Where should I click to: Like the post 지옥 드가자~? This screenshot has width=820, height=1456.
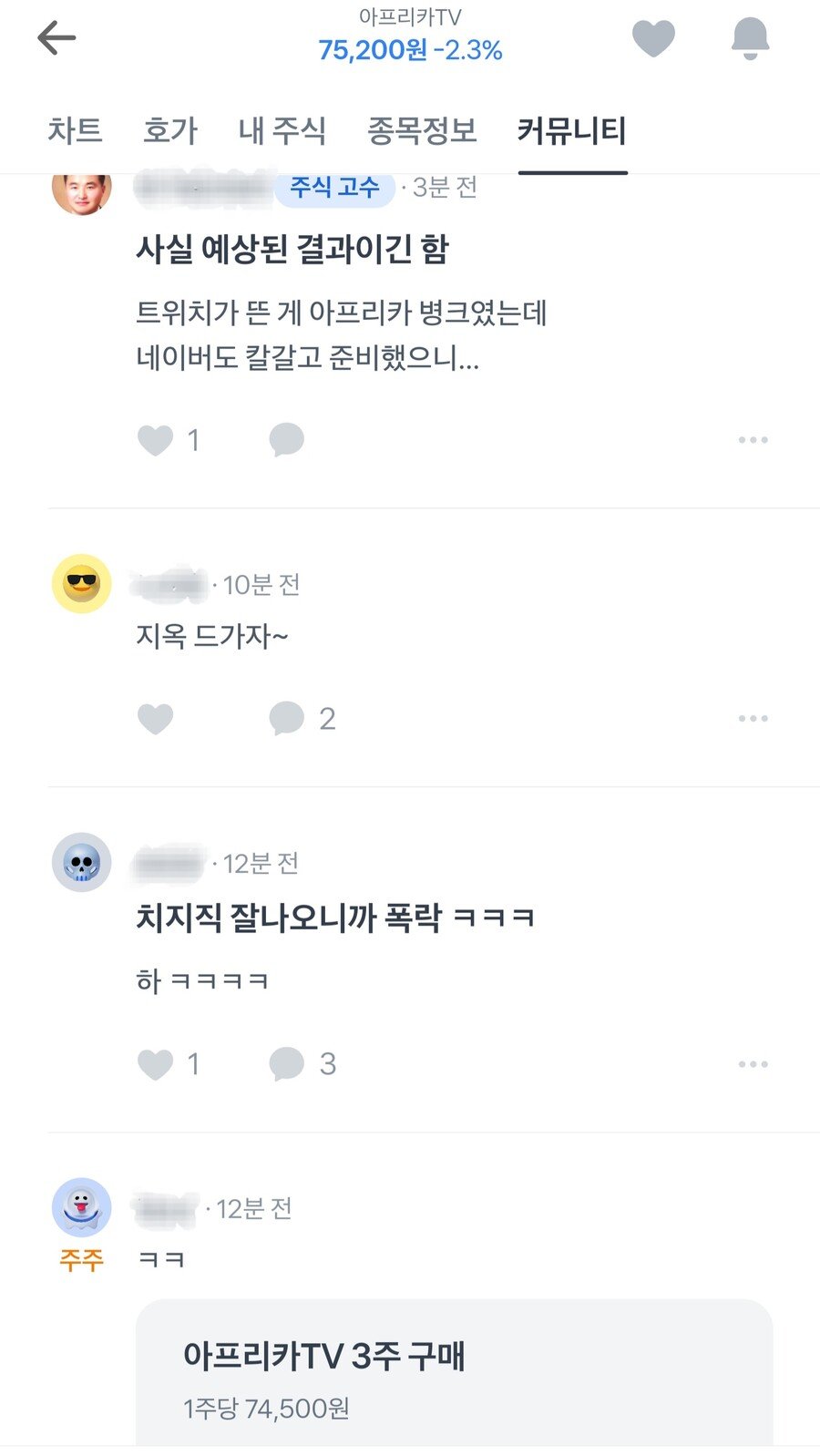(x=155, y=719)
